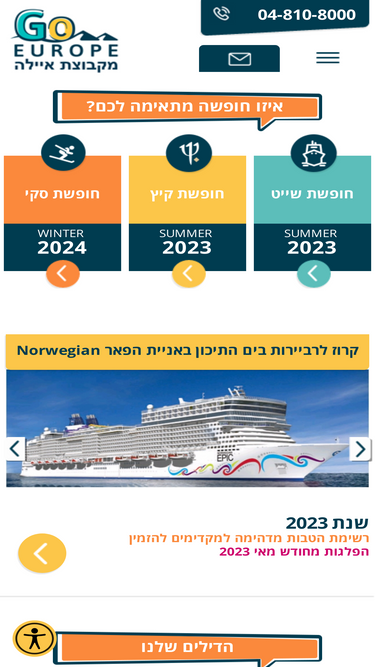Show the previous slide in the carousel

tap(16, 449)
